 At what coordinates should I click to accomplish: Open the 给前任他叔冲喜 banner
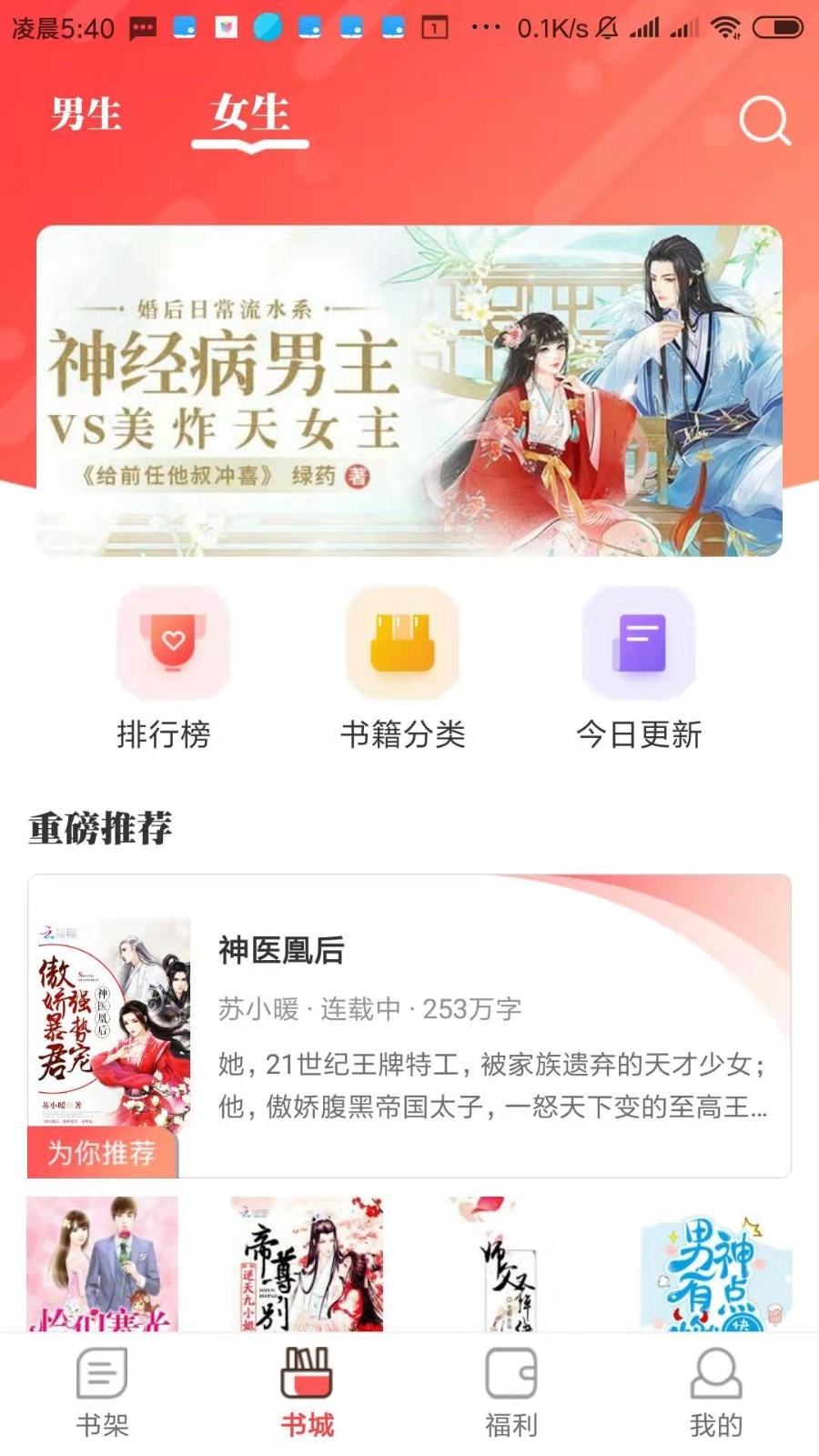point(409,391)
